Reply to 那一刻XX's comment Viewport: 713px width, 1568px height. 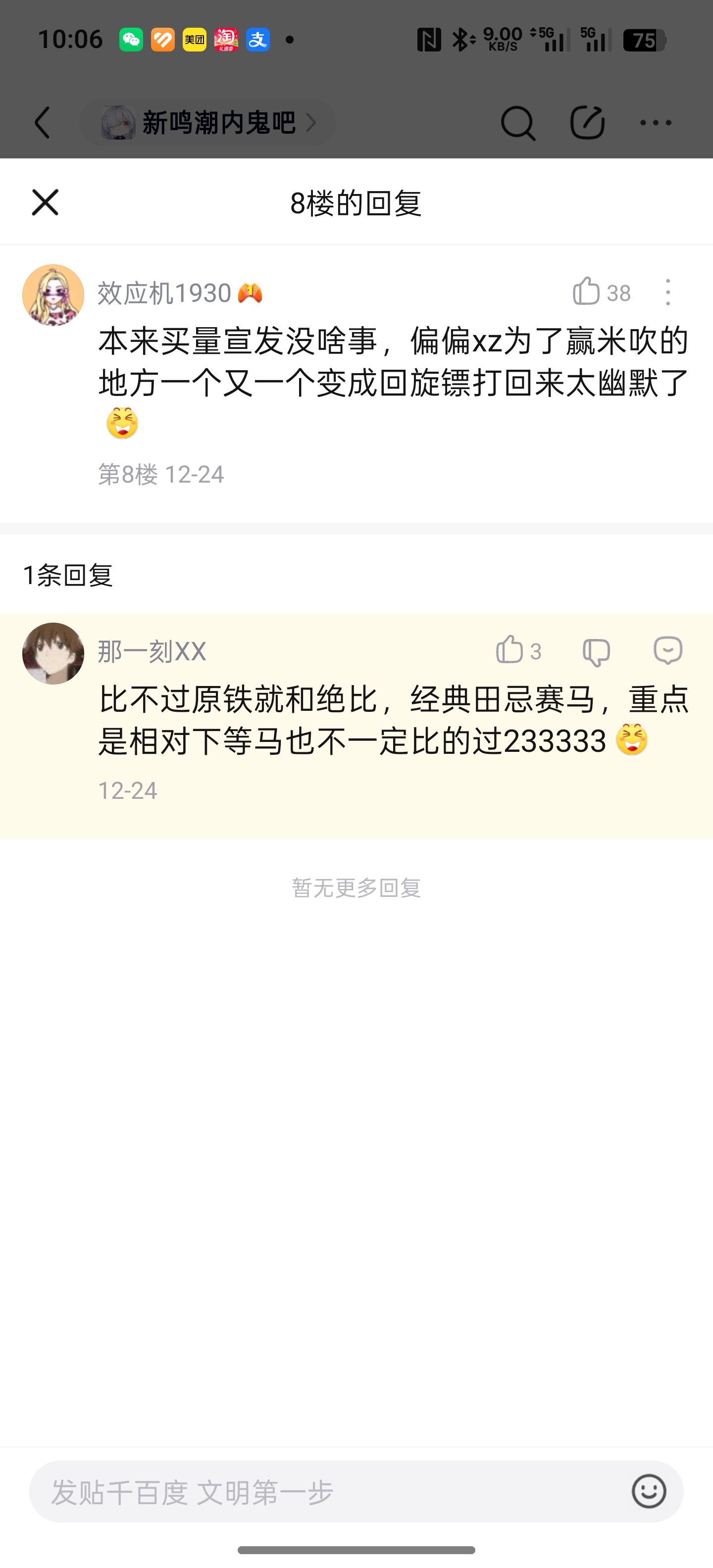pos(668,651)
